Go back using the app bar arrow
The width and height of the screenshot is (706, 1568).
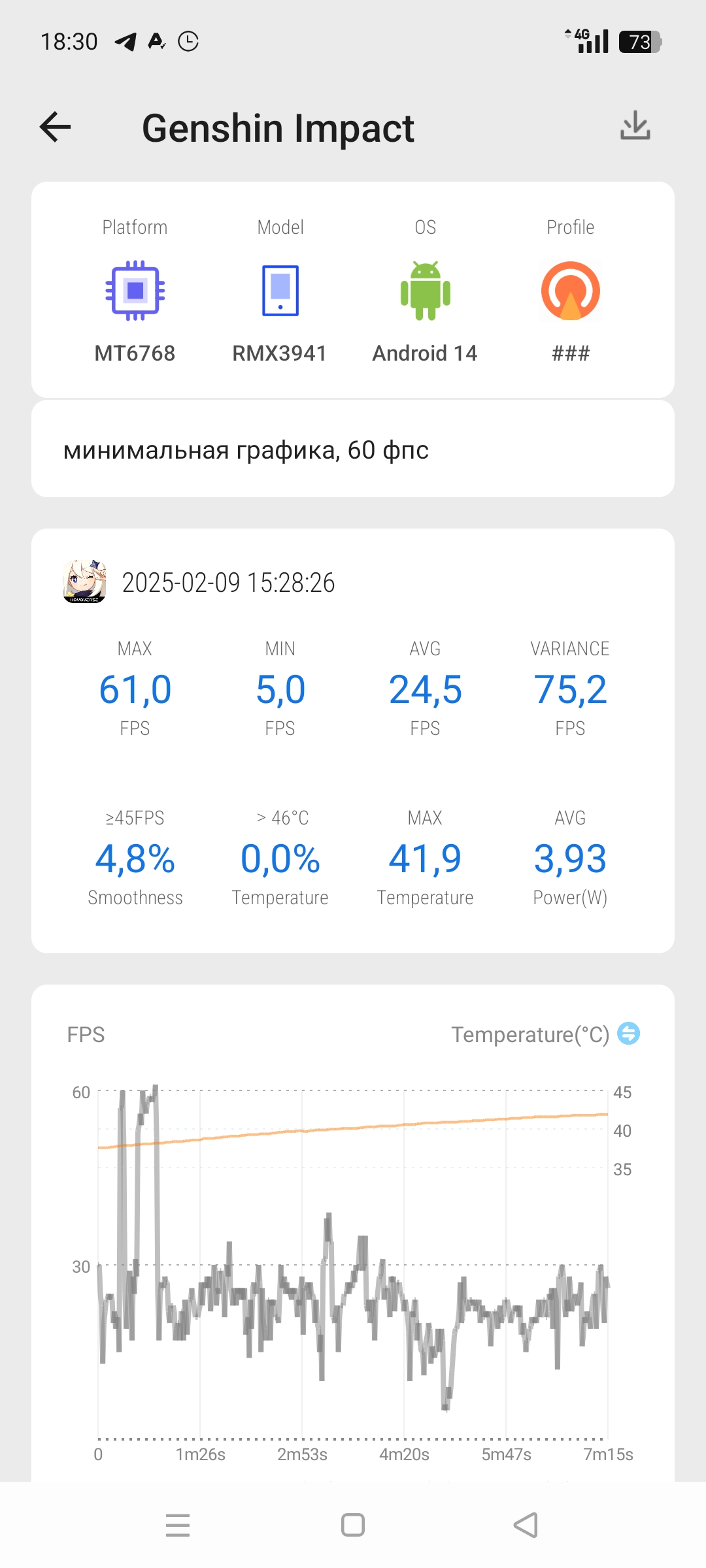coord(56,127)
